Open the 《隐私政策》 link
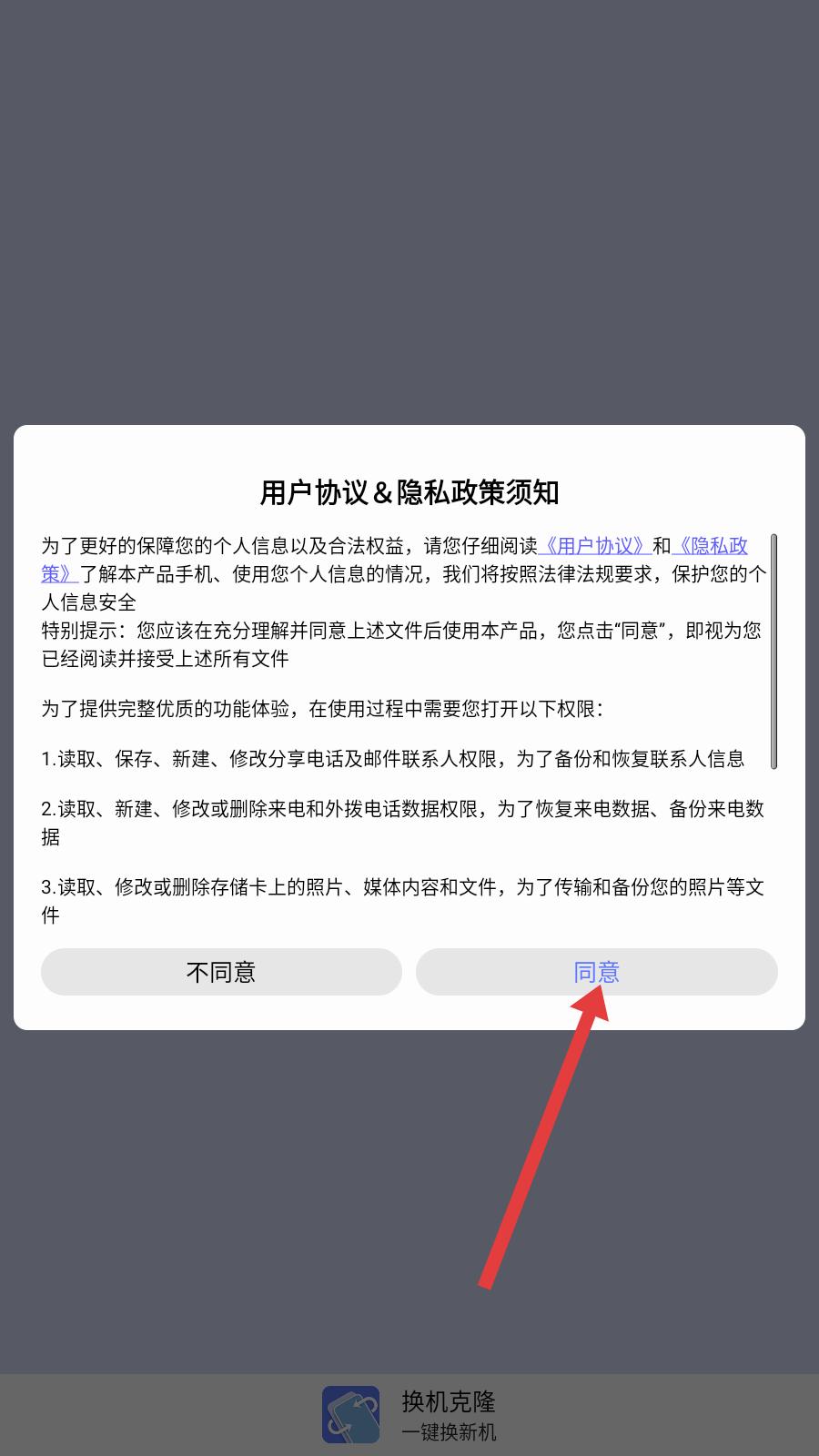The image size is (819, 1456). (x=710, y=546)
